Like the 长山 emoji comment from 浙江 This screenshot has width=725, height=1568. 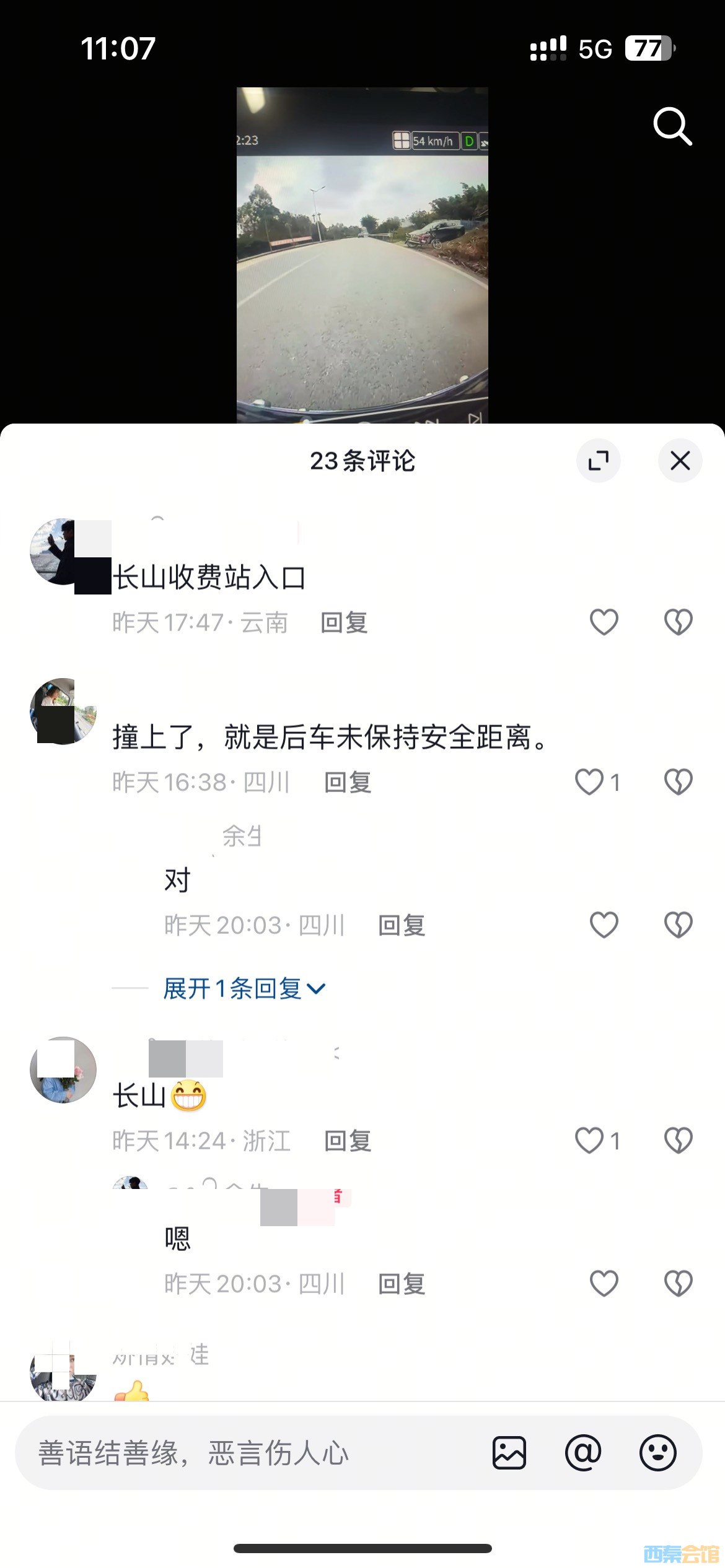pos(589,1141)
